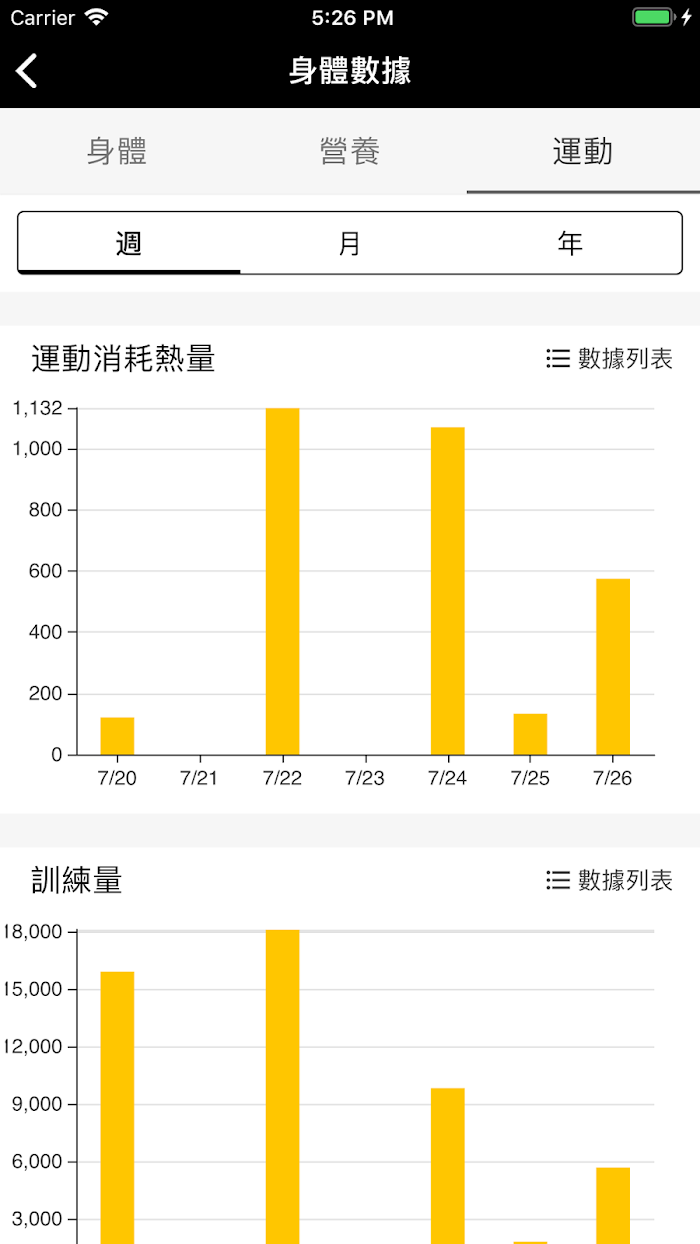Switch to the 身體 tab
Viewport: 700px width, 1244px height.
(117, 152)
